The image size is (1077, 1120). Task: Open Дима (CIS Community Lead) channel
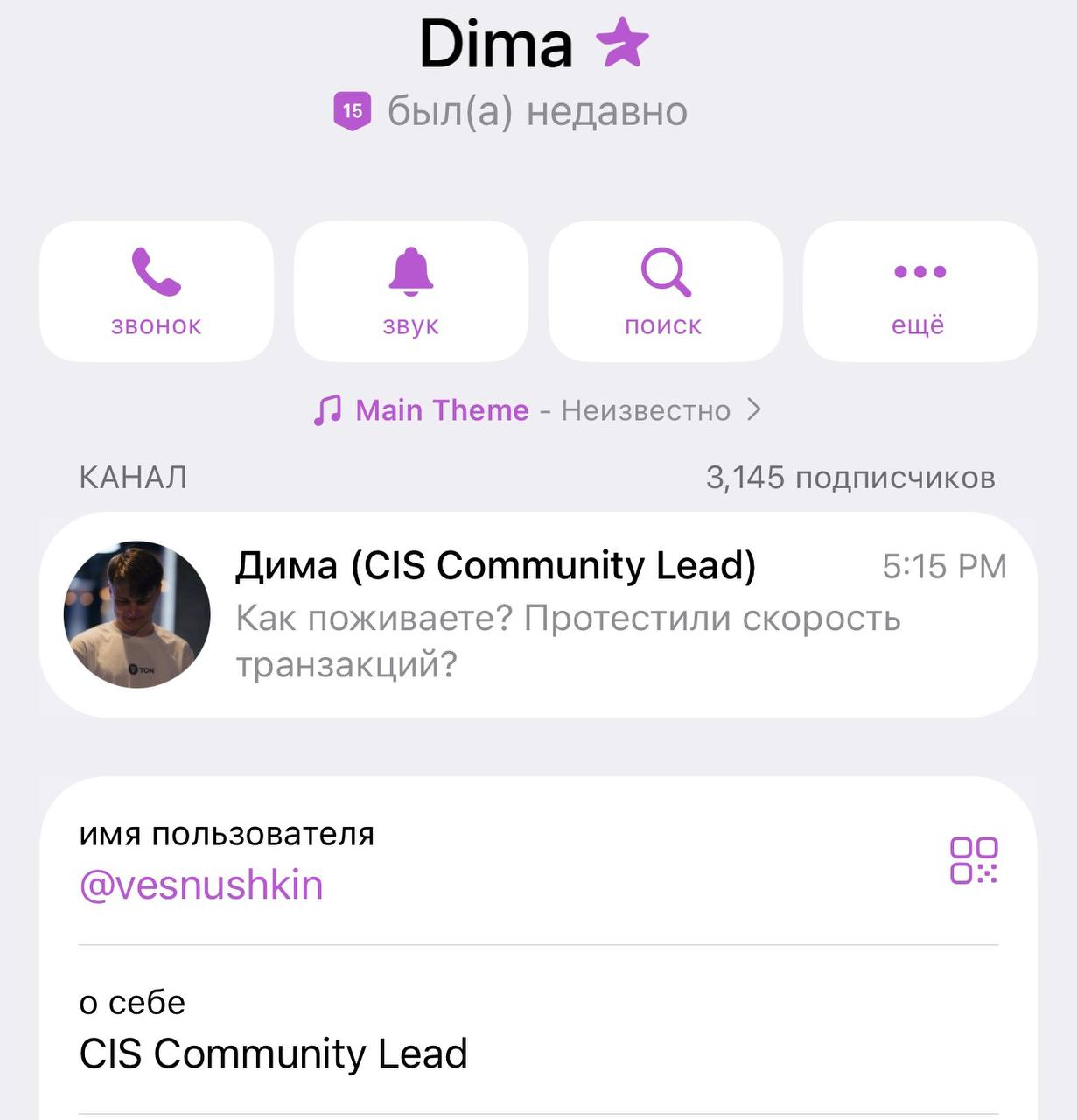click(x=537, y=614)
